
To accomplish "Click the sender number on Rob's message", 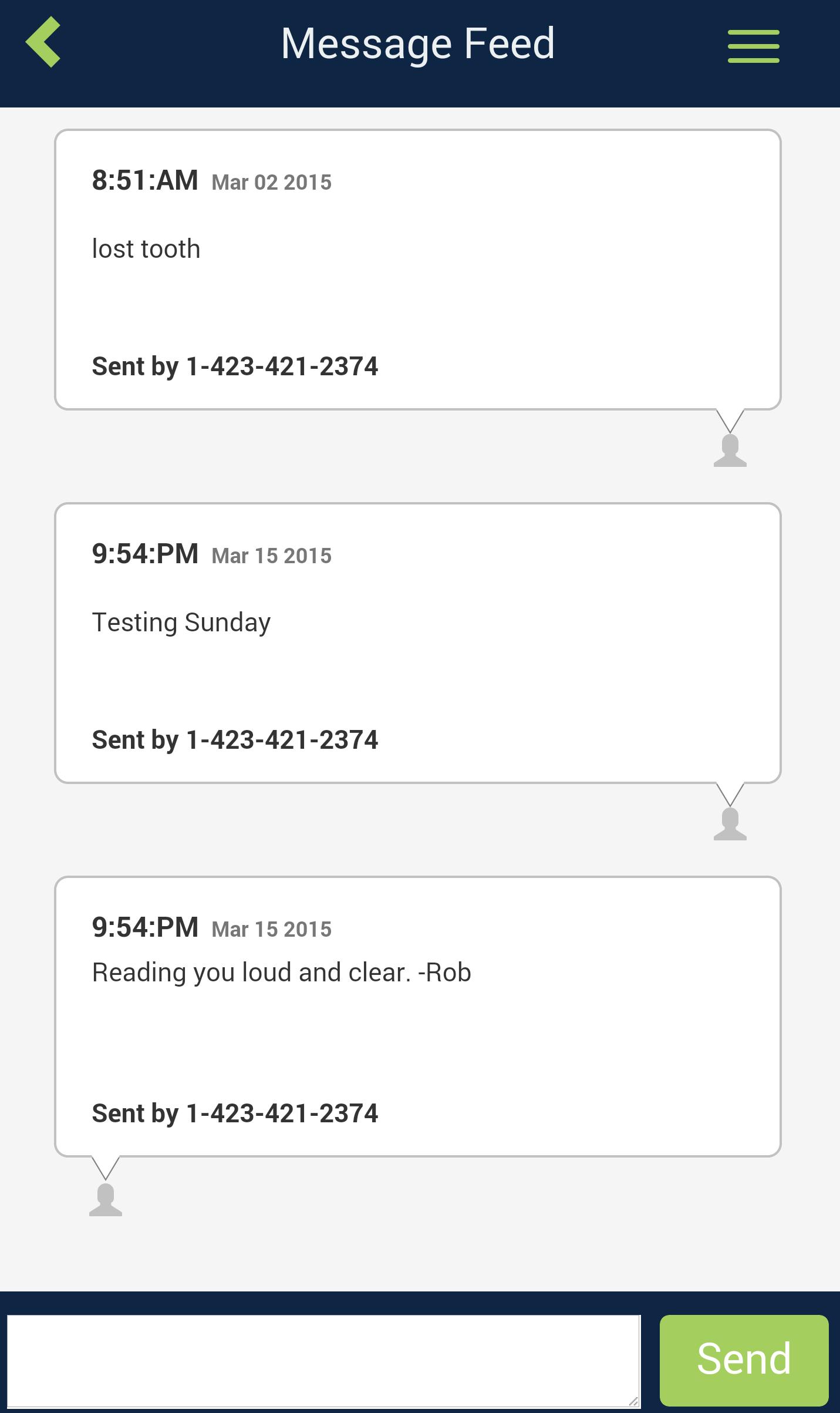I will coord(235,1112).
